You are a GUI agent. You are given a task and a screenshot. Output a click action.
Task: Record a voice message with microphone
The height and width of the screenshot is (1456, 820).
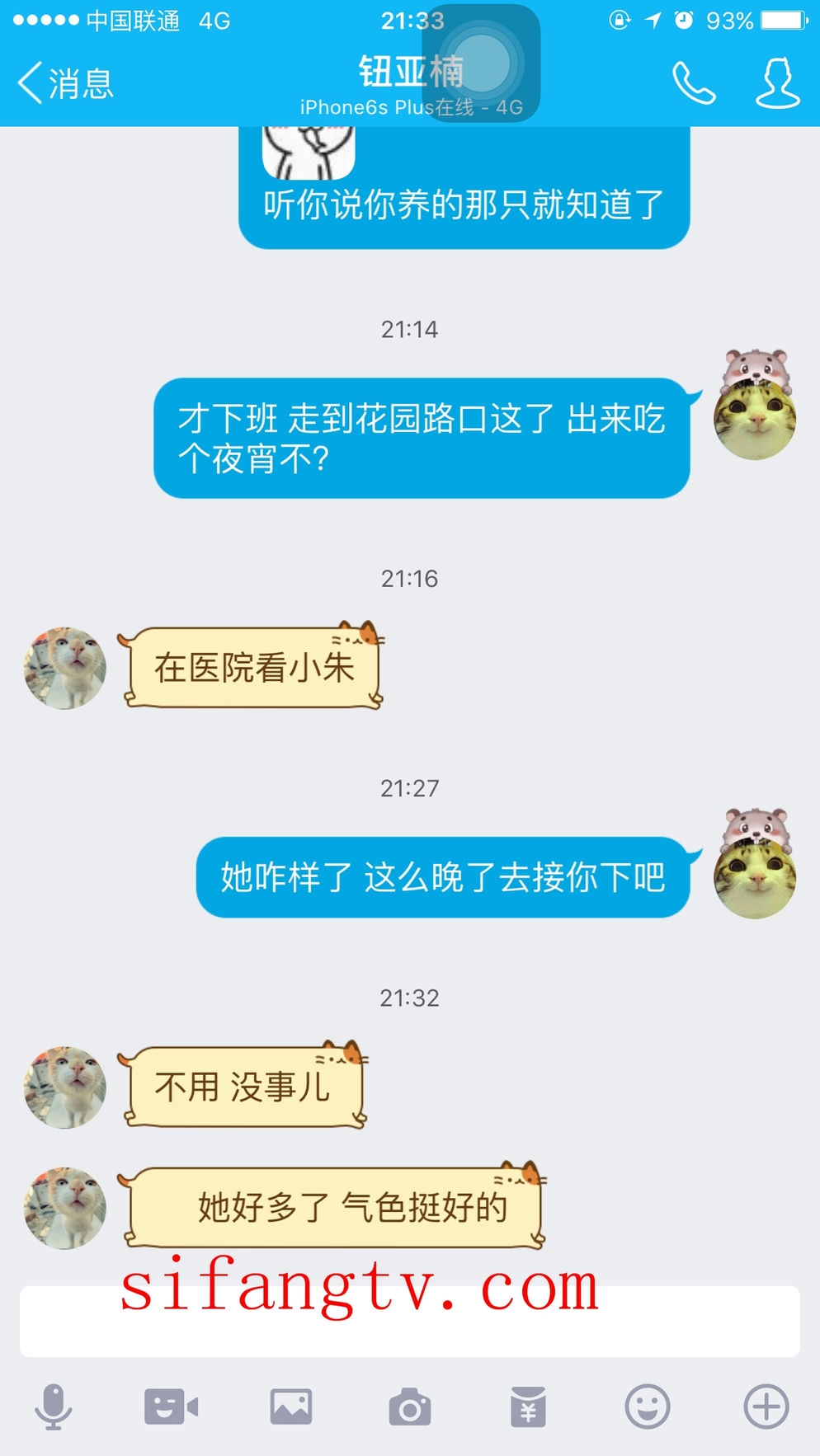[x=54, y=1407]
